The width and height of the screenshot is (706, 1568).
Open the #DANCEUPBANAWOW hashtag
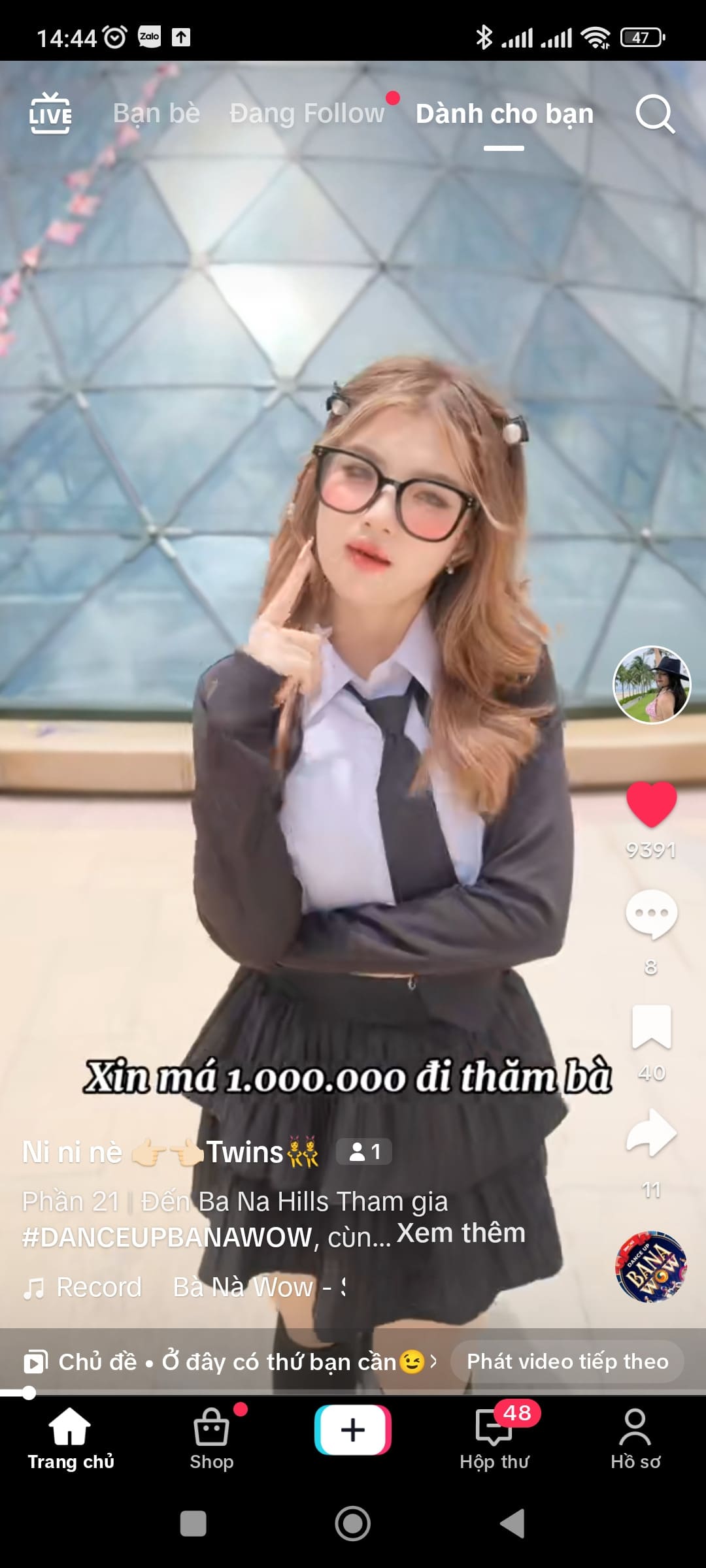click(167, 1237)
